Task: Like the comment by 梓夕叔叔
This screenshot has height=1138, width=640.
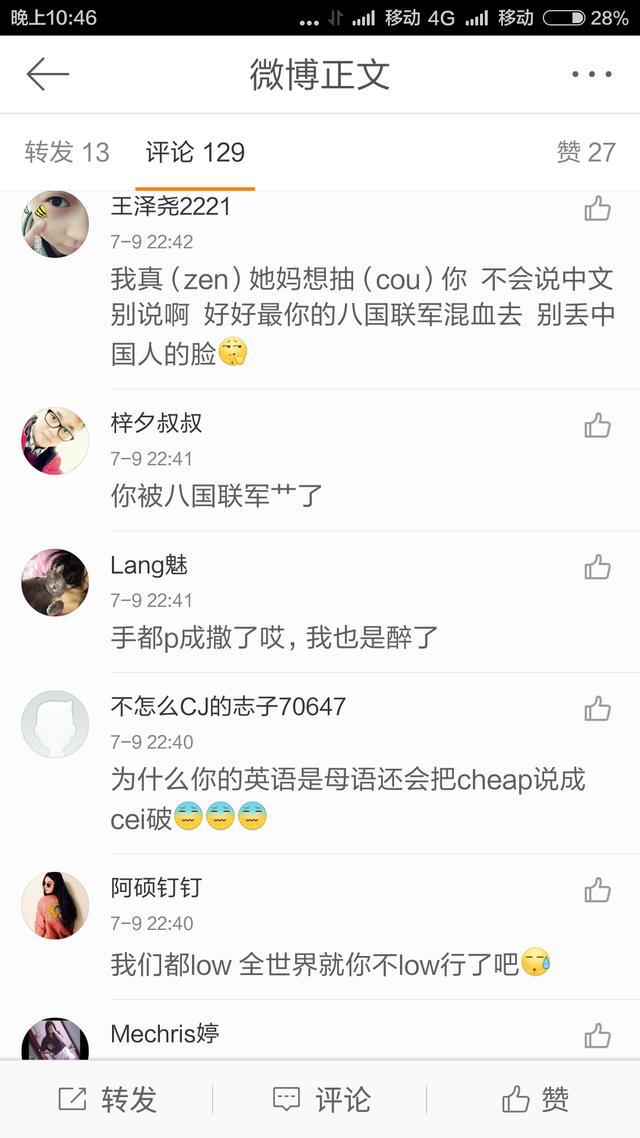Action: coord(597,426)
